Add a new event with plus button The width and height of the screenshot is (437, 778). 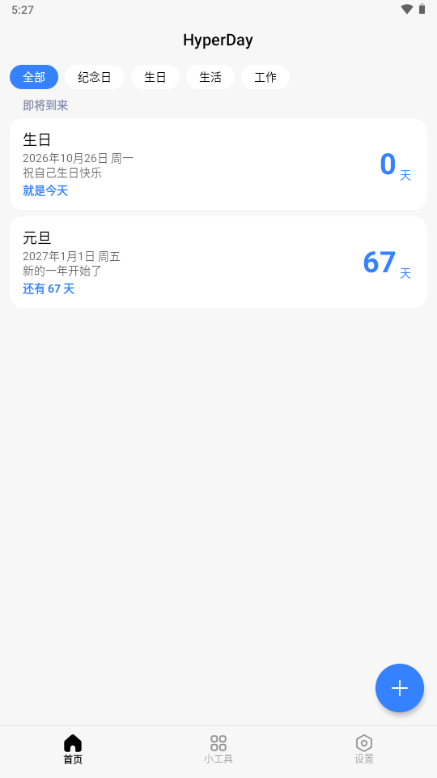pos(399,688)
